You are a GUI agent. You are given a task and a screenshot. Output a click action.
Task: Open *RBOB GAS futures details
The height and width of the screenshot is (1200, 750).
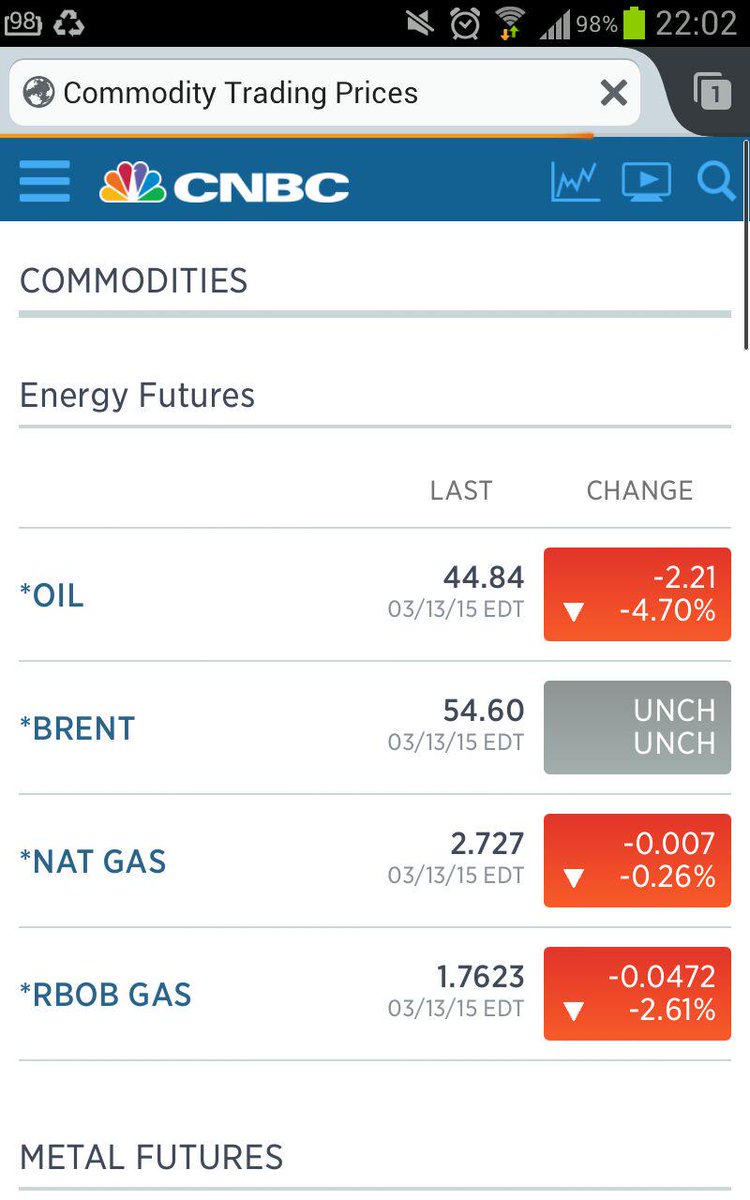105,995
